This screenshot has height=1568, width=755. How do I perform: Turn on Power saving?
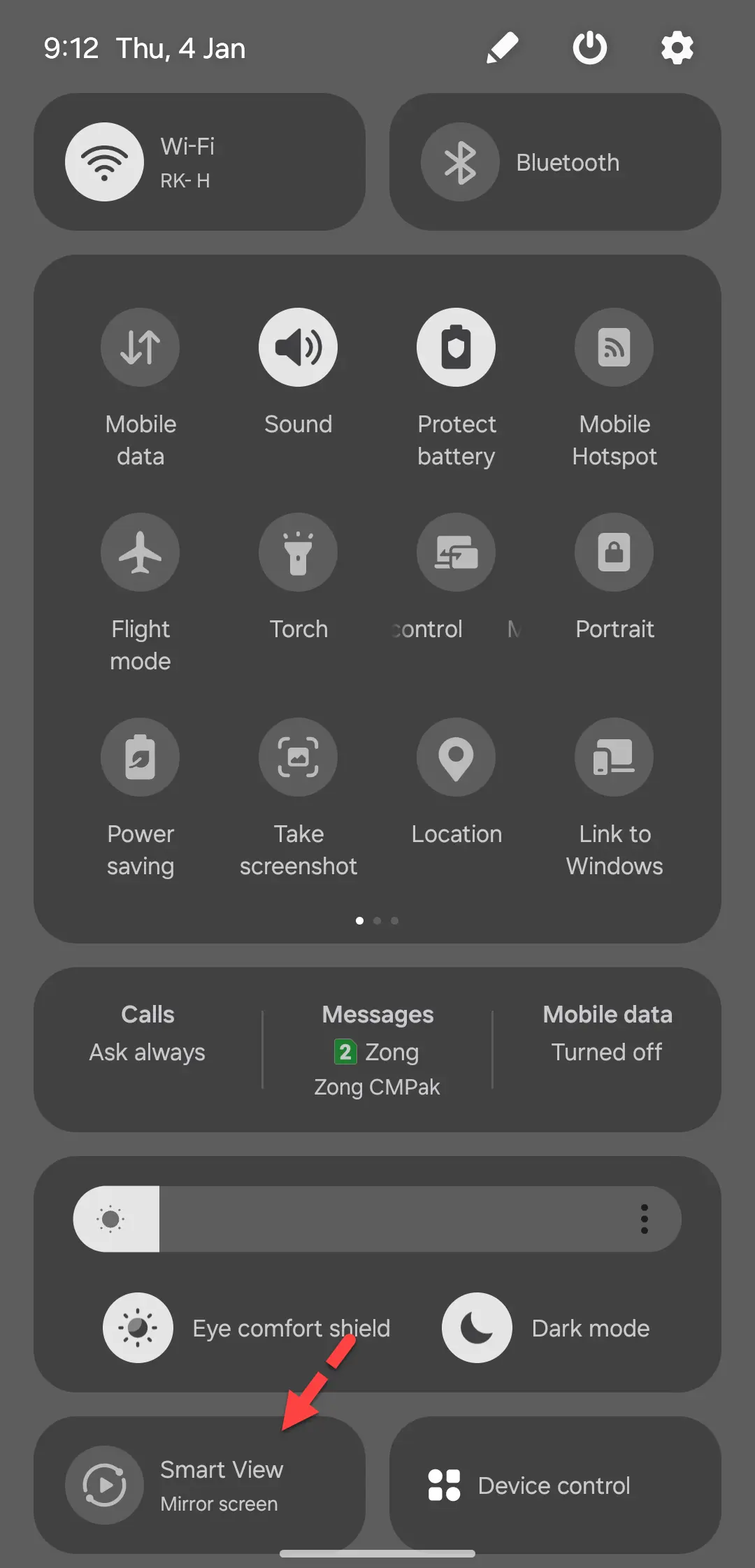[x=141, y=757]
